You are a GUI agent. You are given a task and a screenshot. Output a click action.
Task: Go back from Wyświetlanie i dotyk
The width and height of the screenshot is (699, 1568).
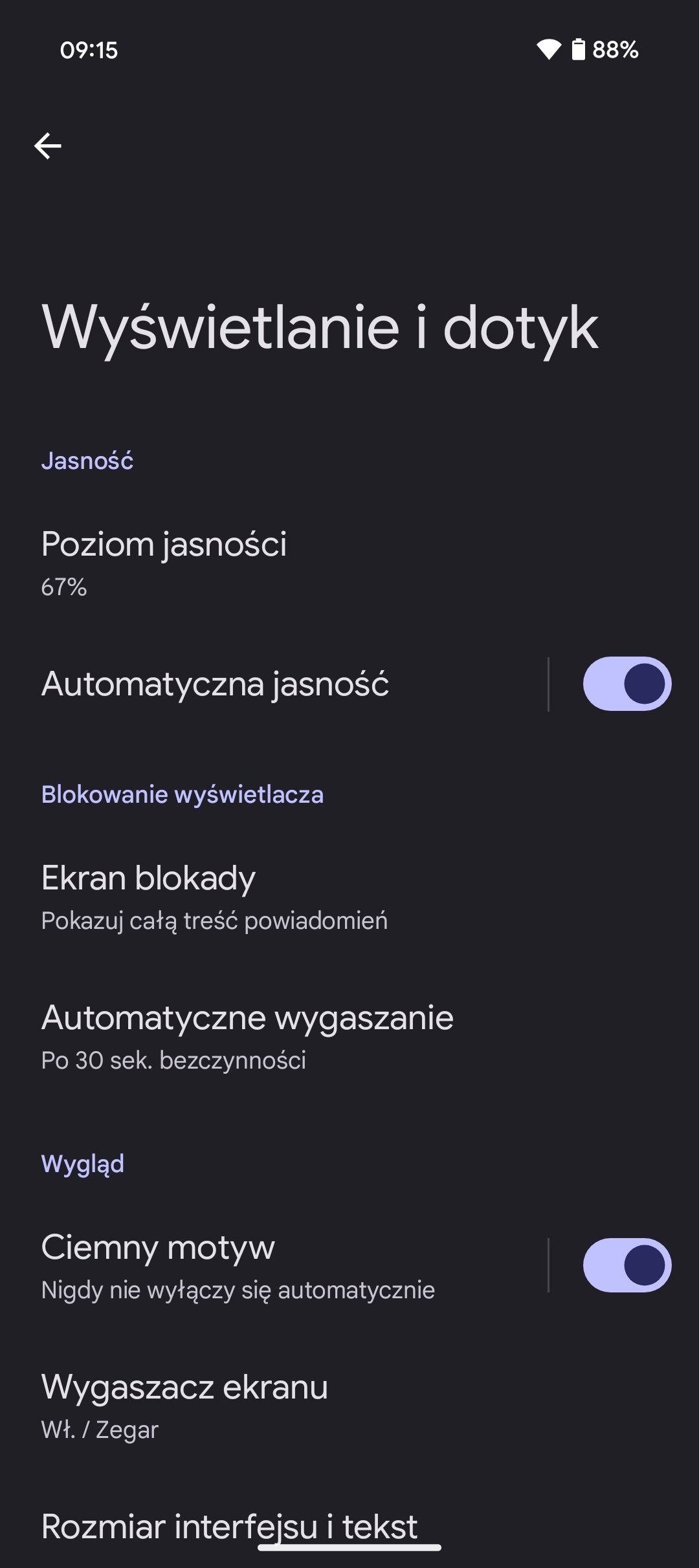click(x=48, y=146)
